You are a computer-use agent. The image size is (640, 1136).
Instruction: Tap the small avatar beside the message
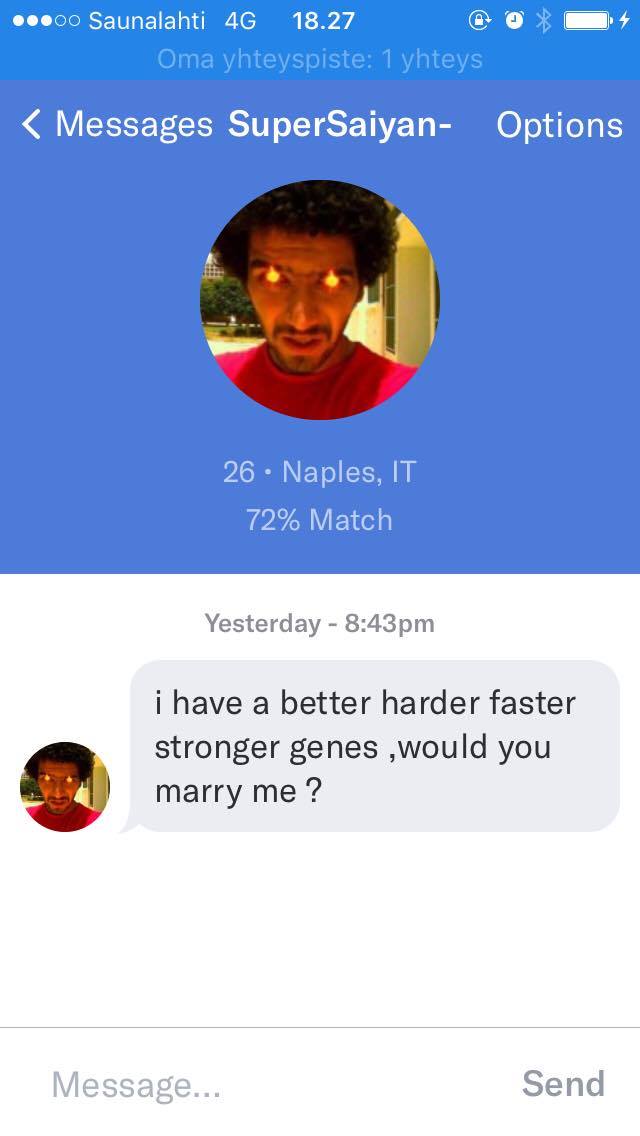coord(65,787)
